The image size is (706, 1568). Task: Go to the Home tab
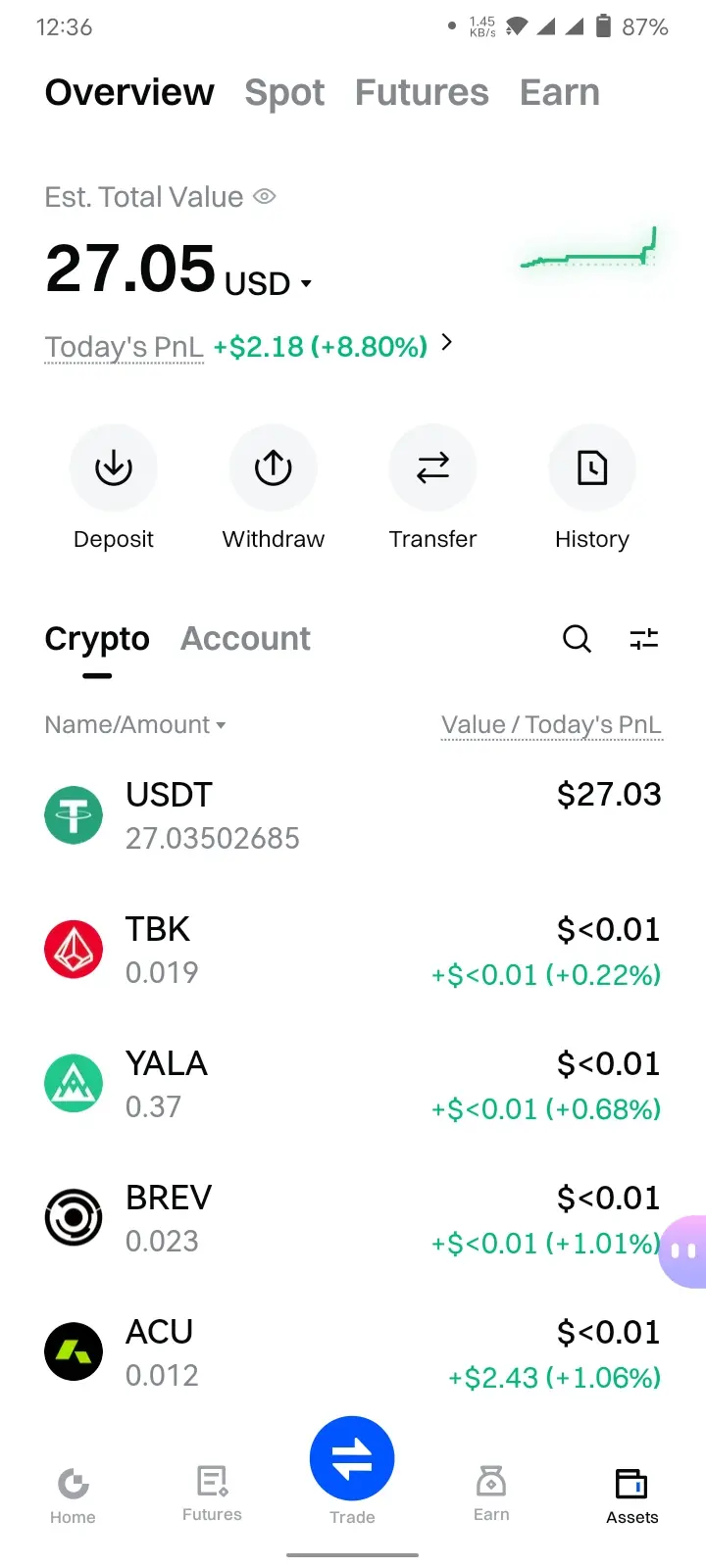[74, 1495]
